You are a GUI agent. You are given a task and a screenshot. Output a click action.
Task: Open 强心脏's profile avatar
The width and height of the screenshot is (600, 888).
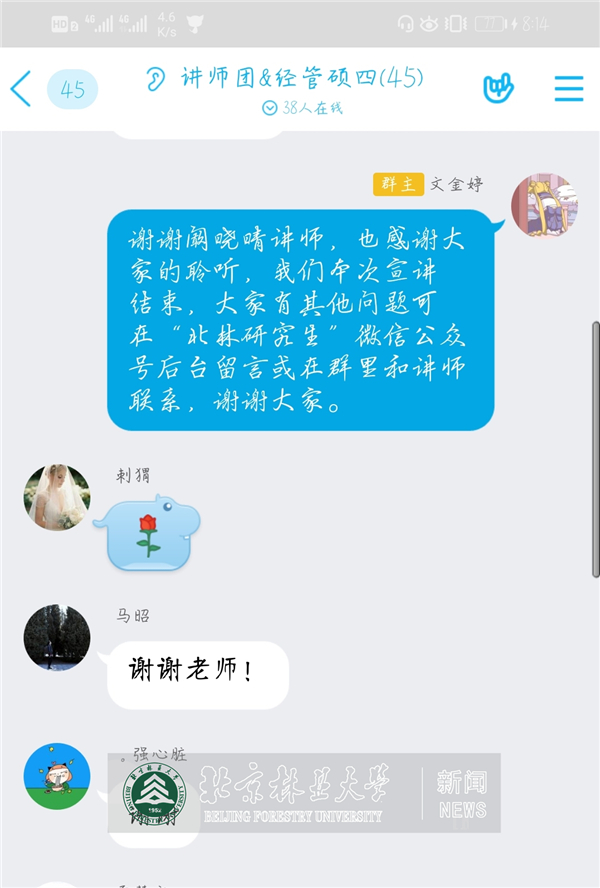pyautogui.click(x=57, y=776)
